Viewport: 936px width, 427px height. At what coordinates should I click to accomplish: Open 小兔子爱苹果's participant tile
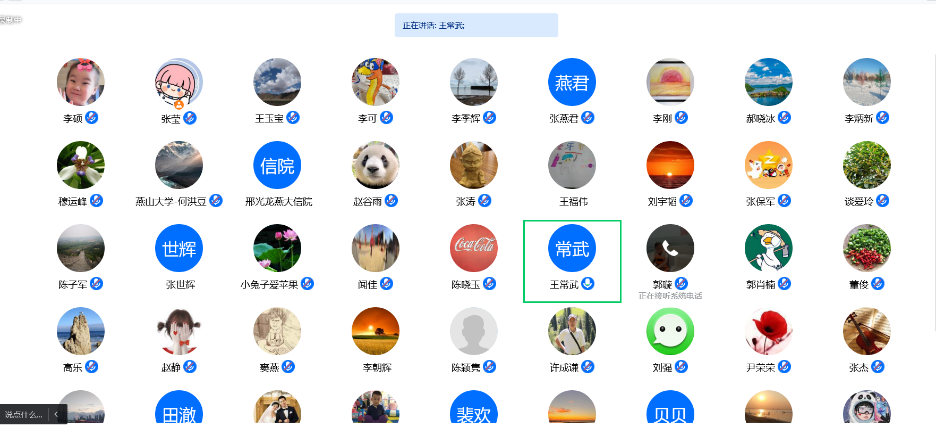[x=277, y=249]
